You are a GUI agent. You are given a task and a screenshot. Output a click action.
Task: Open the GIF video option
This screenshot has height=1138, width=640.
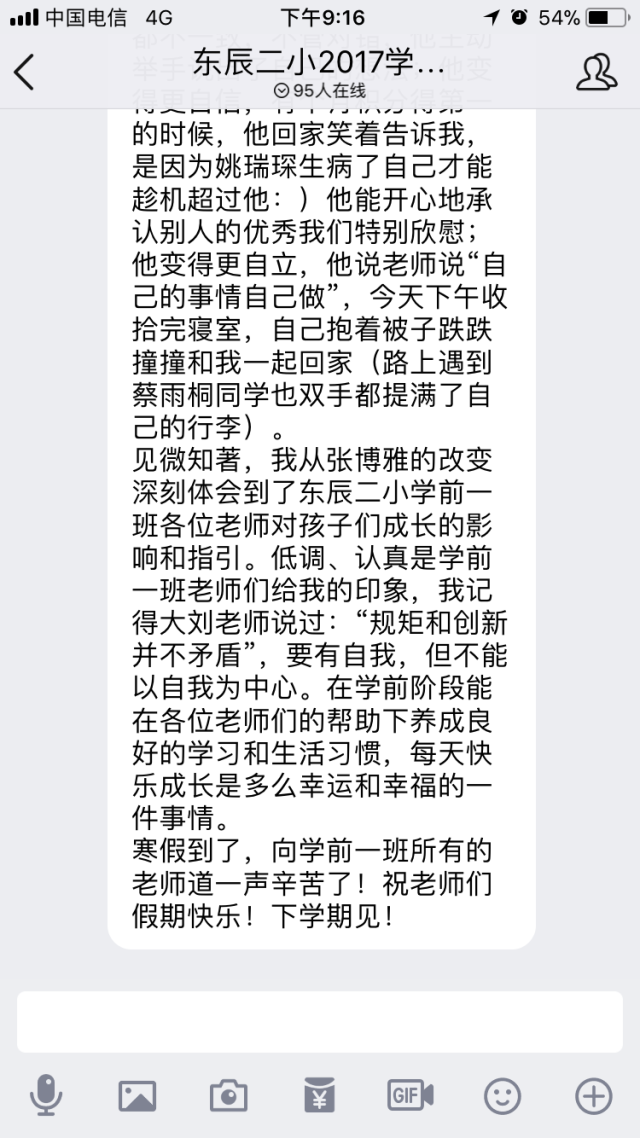click(410, 1096)
